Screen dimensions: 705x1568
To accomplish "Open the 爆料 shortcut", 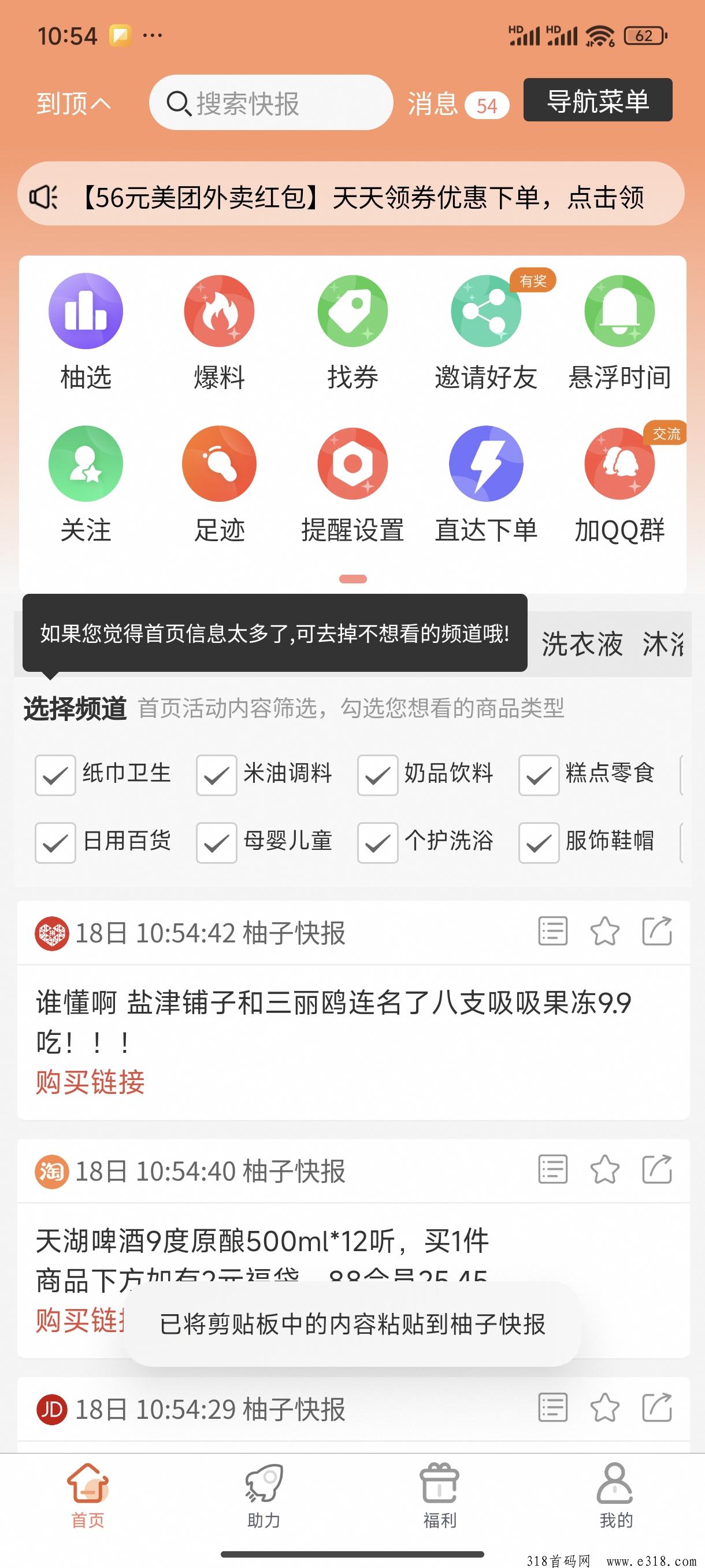I will click(219, 334).
